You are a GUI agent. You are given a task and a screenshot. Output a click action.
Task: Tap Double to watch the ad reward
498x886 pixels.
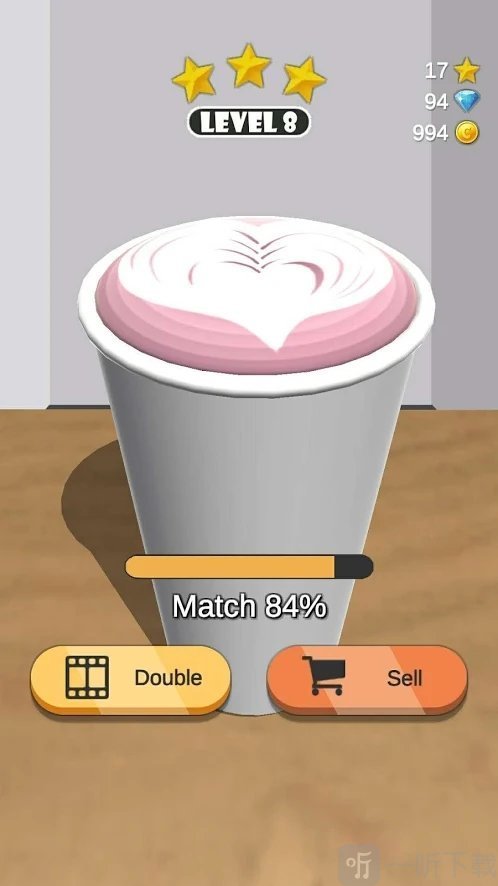point(131,679)
